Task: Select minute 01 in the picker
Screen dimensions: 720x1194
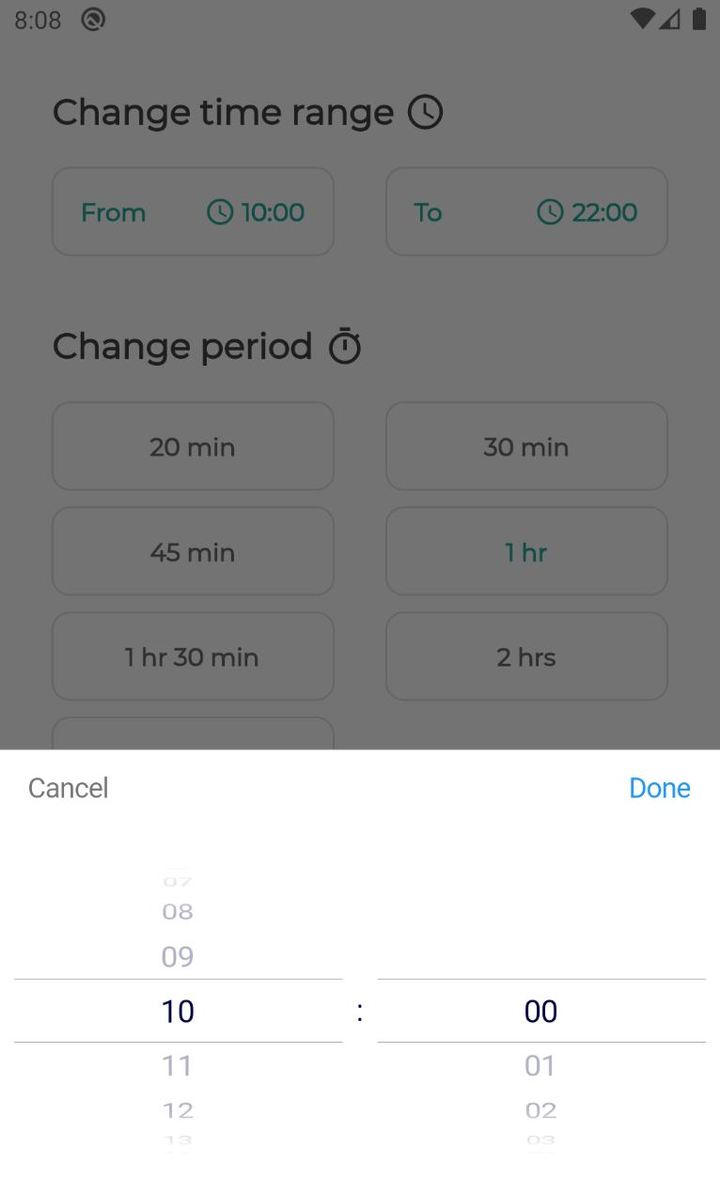Action: coord(540,1066)
